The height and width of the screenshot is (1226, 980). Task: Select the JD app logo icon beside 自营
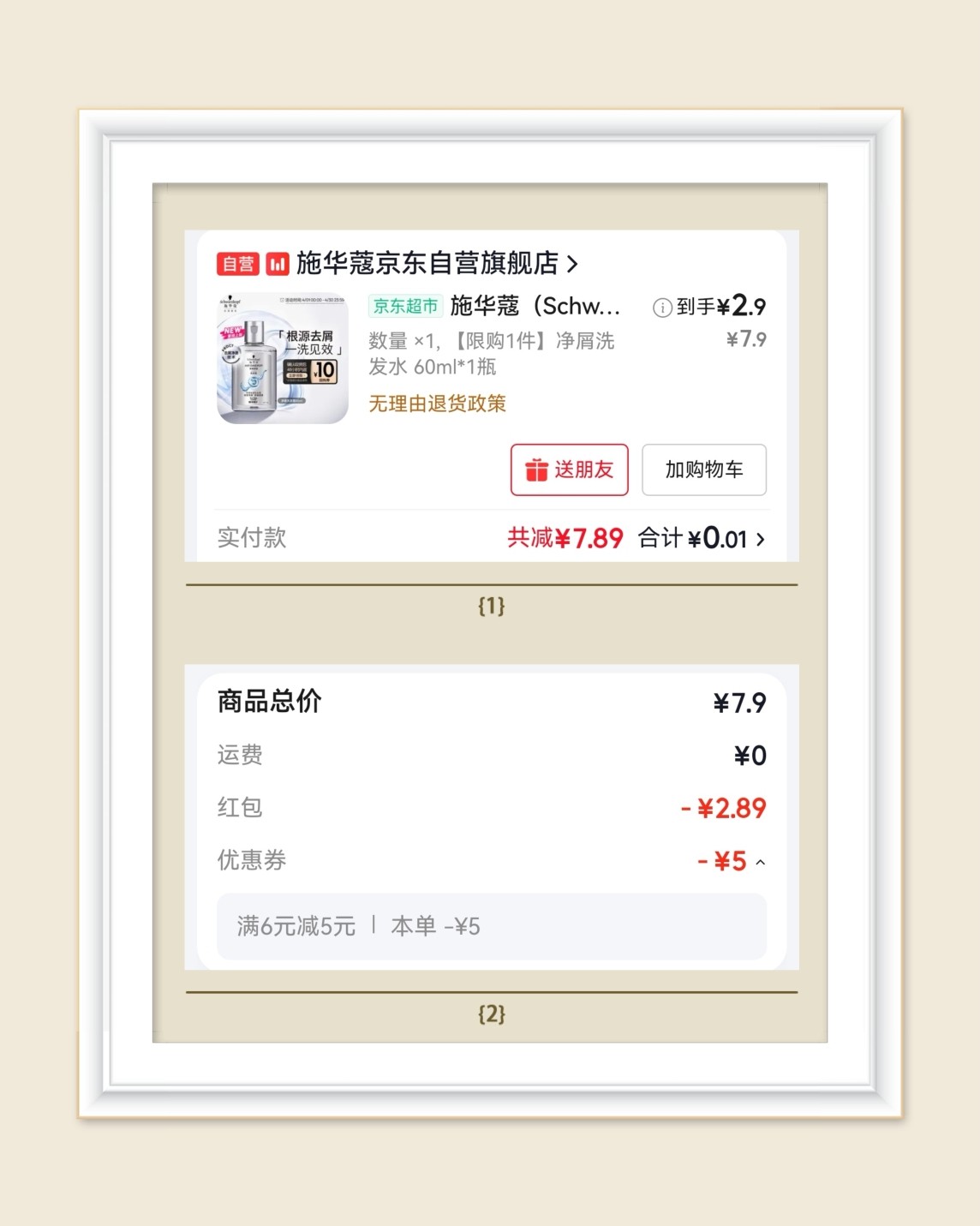pyautogui.click(x=276, y=264)
